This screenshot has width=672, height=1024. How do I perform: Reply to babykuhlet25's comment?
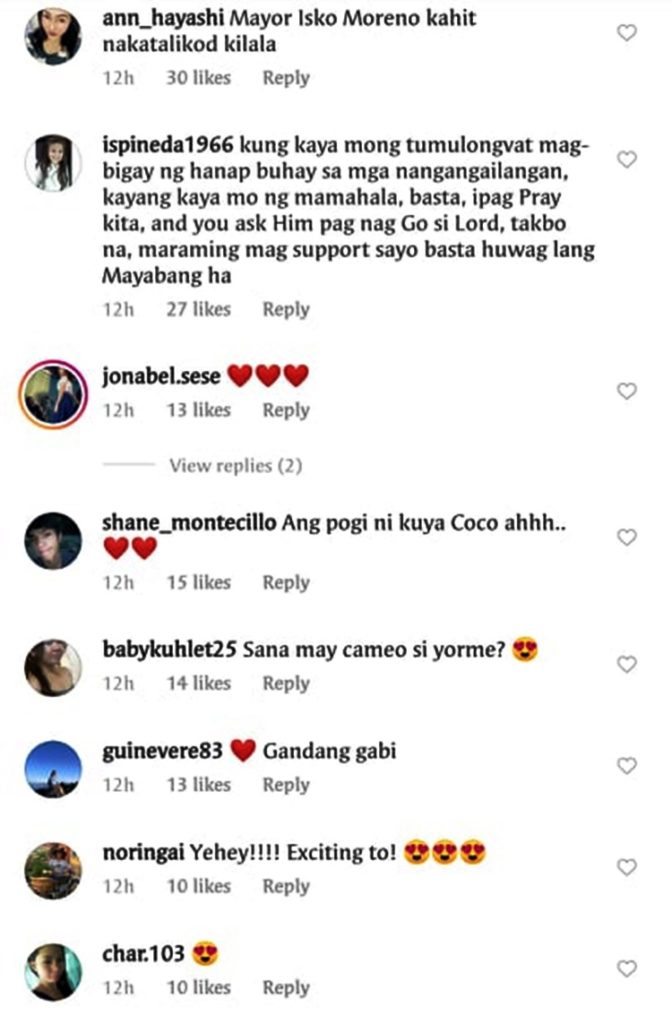click(285, 684)
